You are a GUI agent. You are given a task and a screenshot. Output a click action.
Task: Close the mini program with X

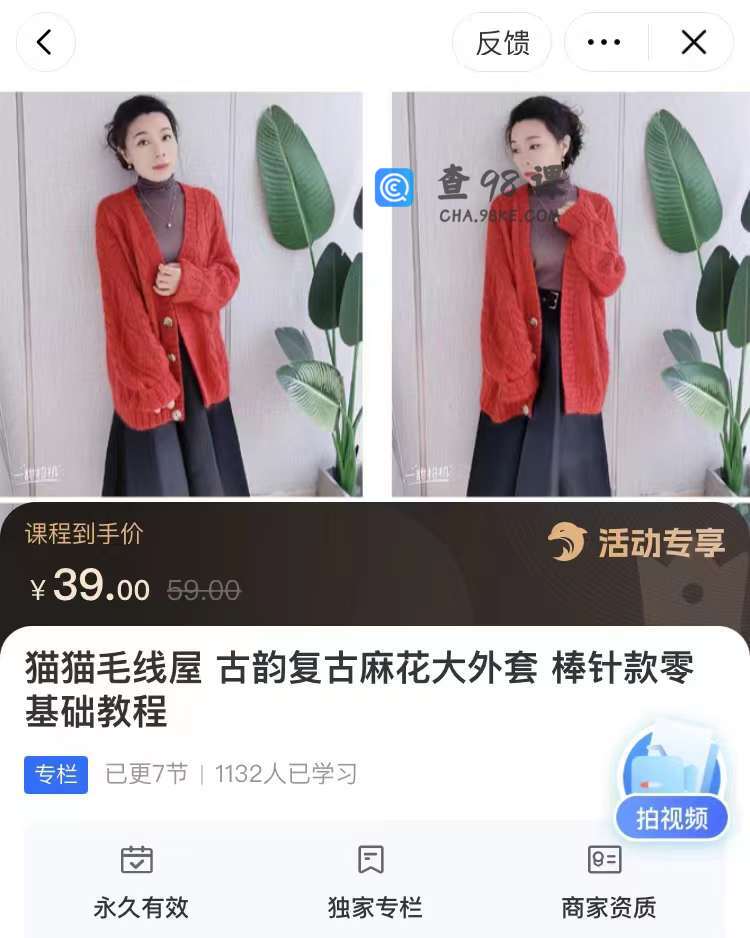pyautogui.click(x=693, y=43)
